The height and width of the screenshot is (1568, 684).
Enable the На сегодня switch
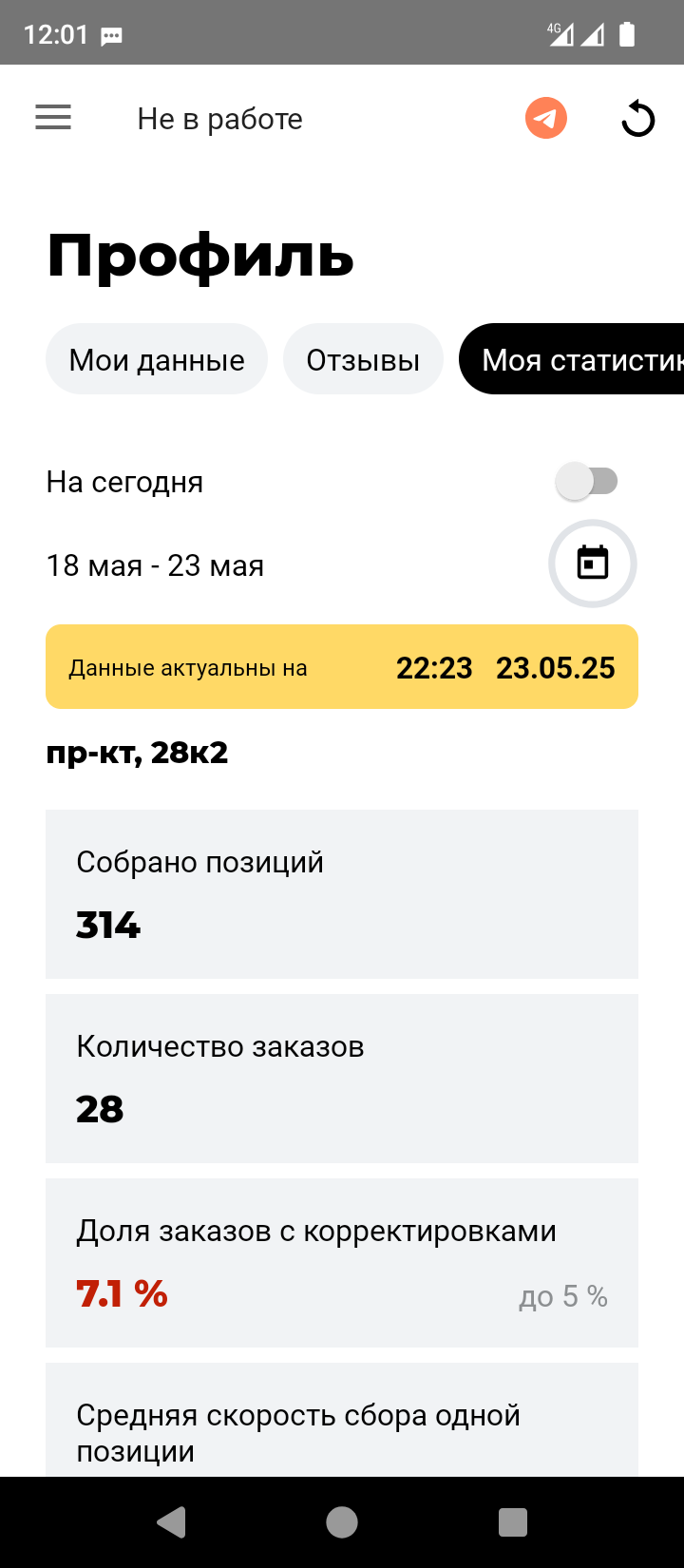point(587,481)
